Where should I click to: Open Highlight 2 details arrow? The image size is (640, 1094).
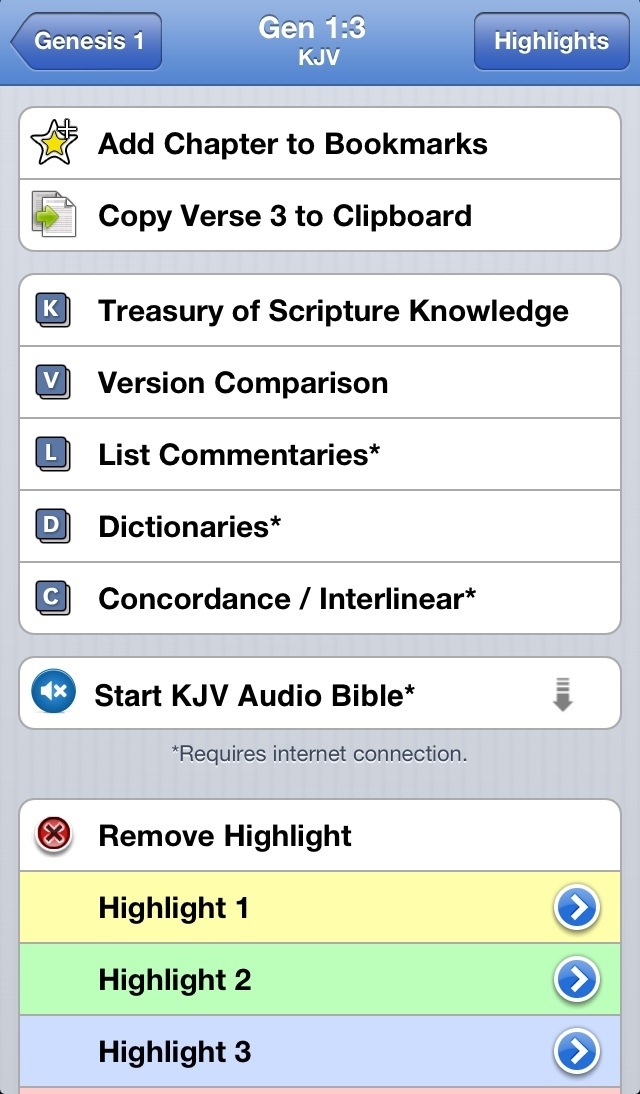pos(577,980)
